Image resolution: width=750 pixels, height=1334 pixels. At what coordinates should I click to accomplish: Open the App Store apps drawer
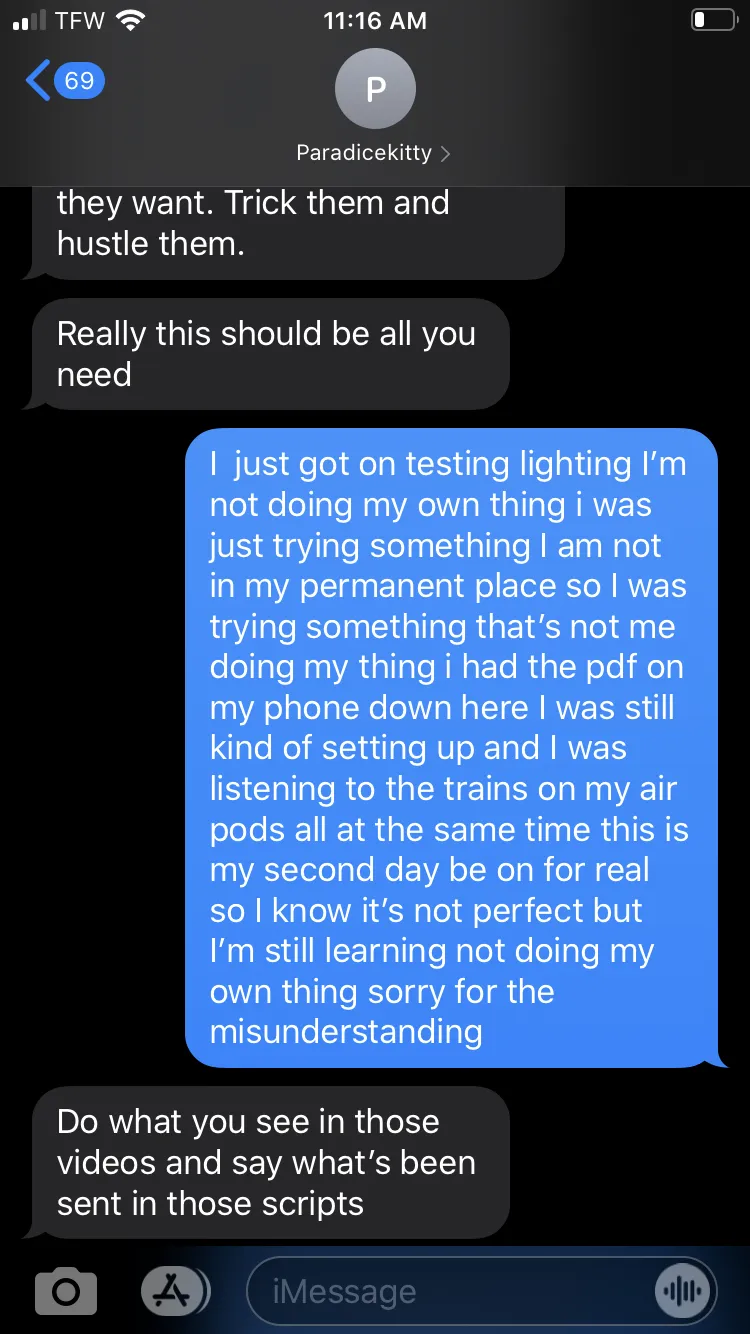pos(174,1291)
